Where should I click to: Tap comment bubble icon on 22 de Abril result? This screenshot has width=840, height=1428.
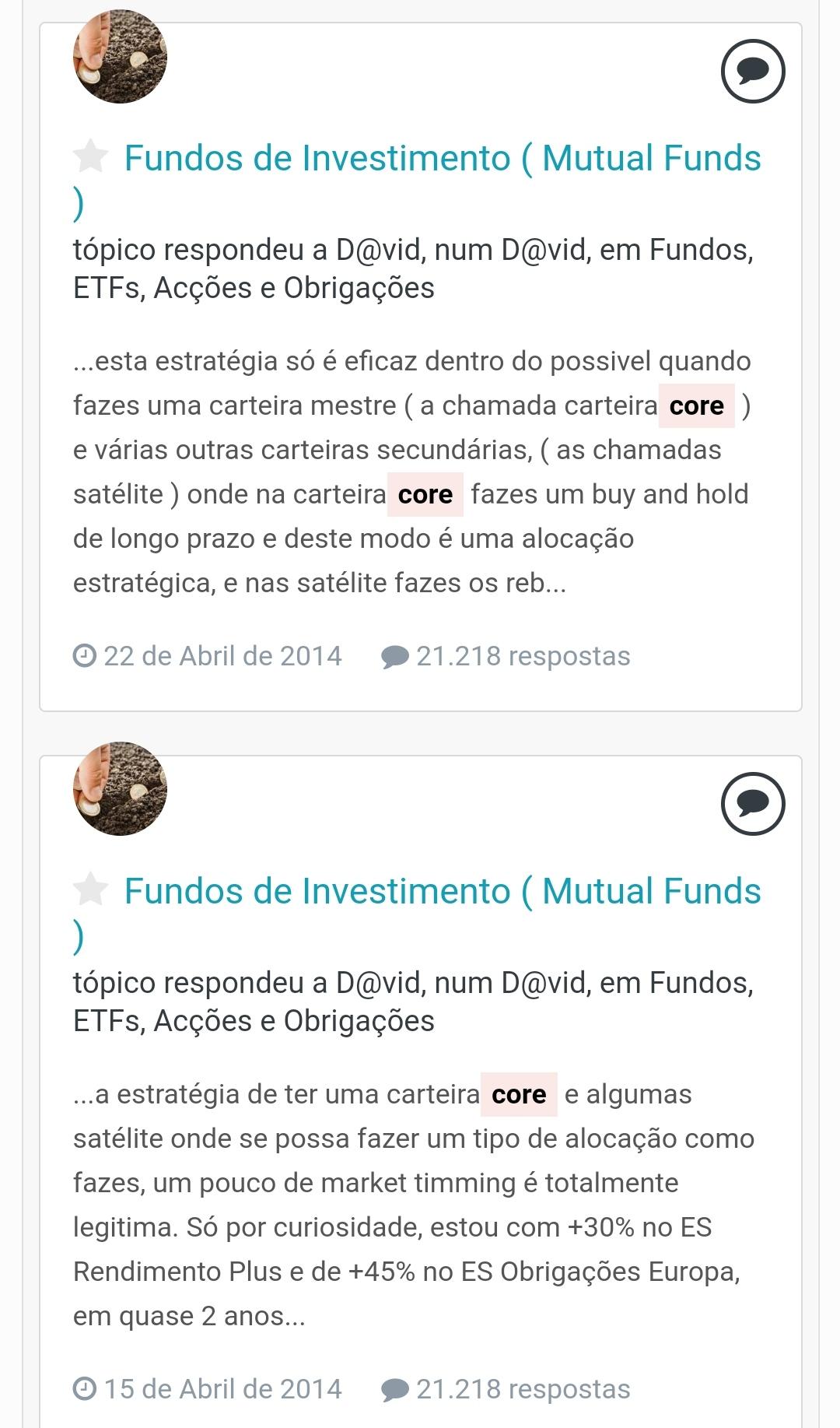(752, 72)
